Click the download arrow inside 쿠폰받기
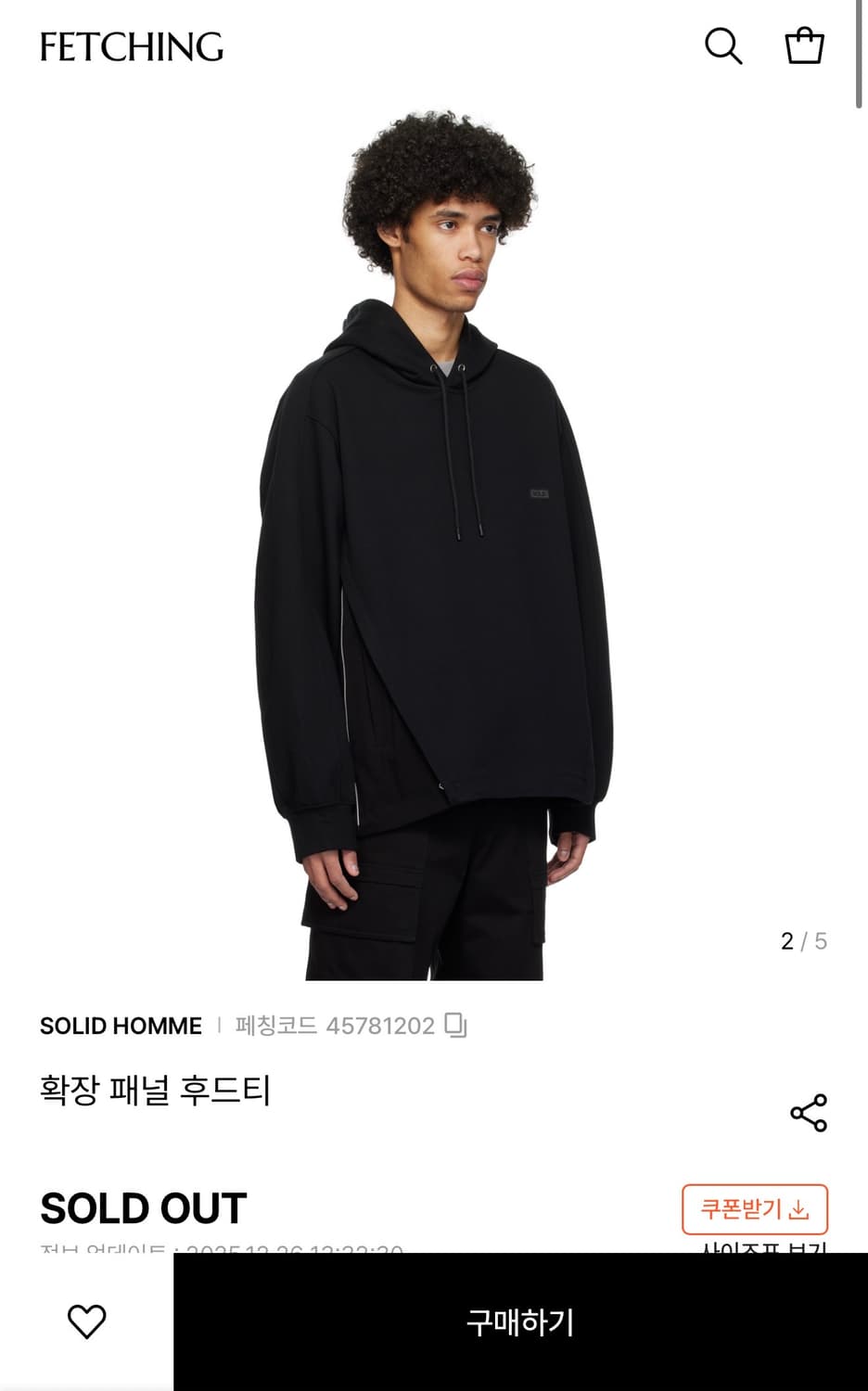Viewport: 868px width, 1391px height. click(801, 1209)
